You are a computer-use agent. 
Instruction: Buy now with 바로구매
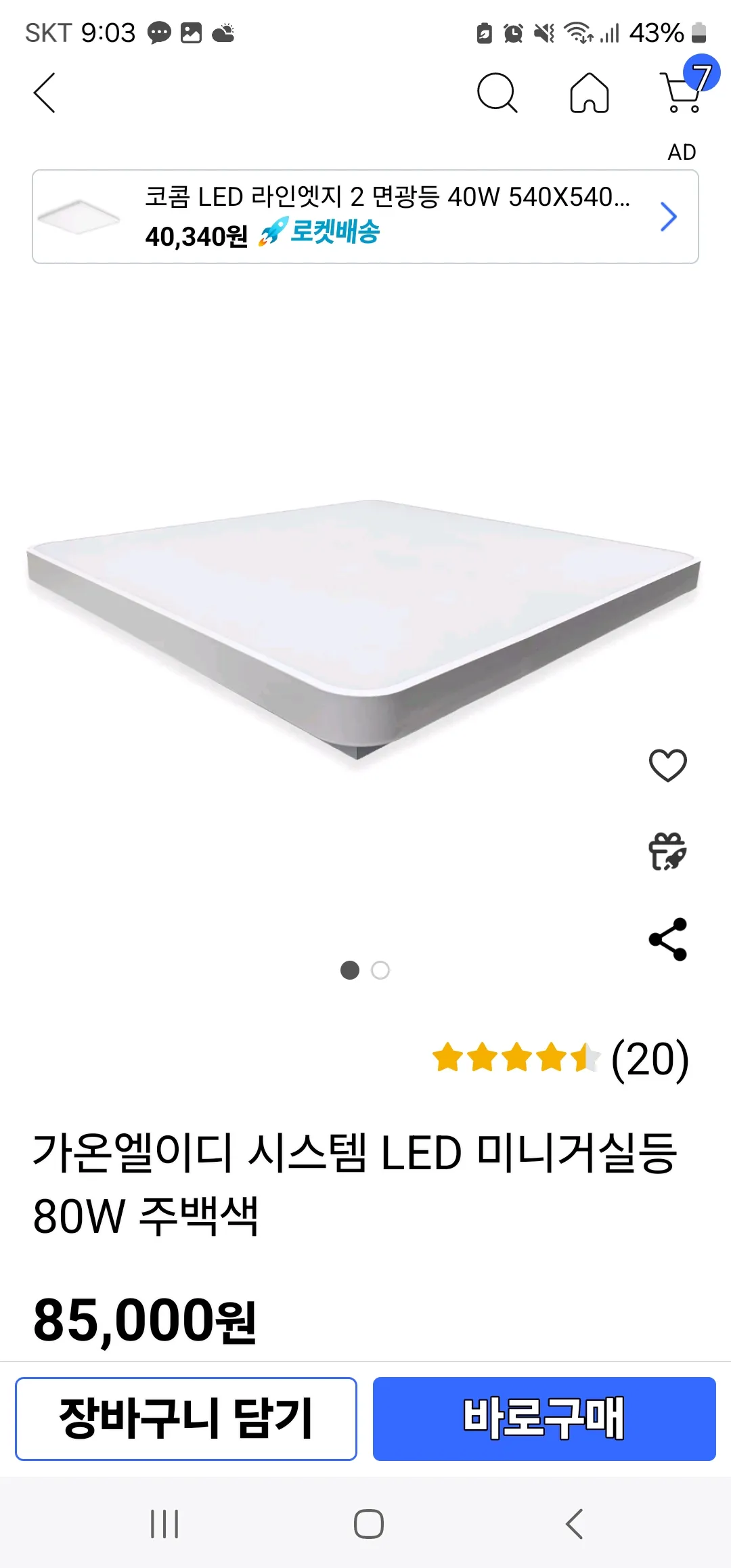[544, 1418]
